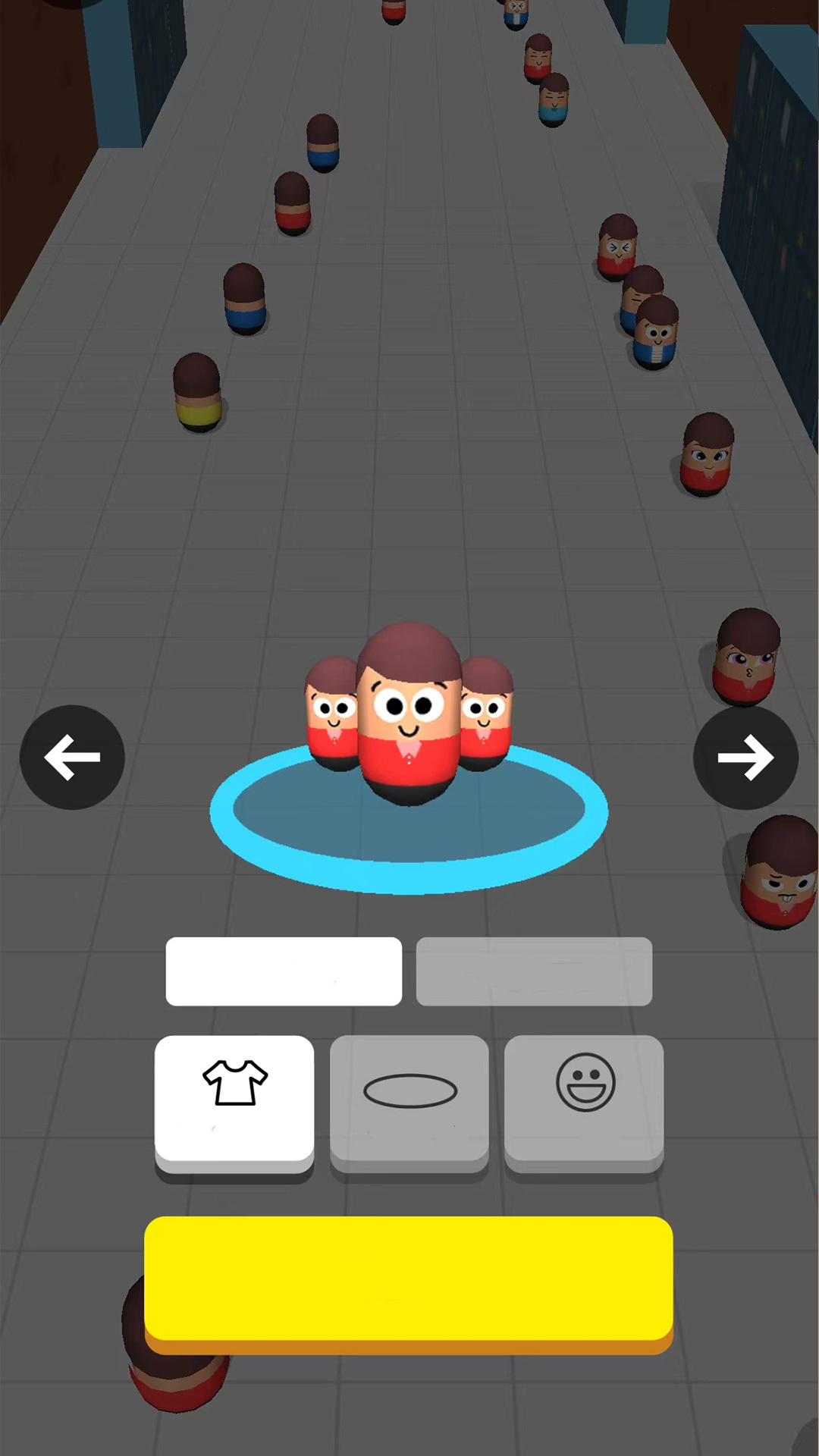
Task: Switch to the smiley face tab
Action: point(584,1098)
